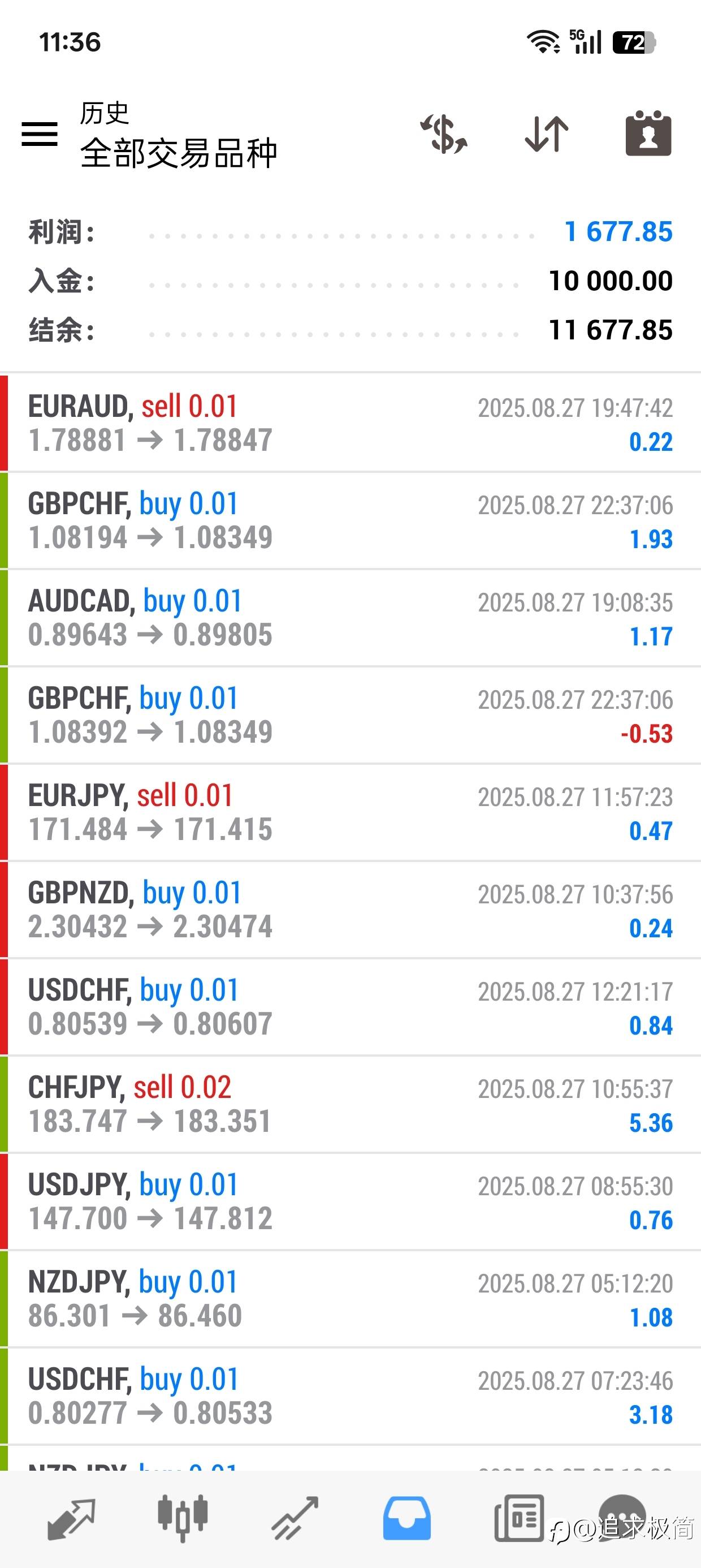Open USDCHF trade with 3.18 profit
The height and width of the screenshot is (1568, 701).
tap(350, 1397)
